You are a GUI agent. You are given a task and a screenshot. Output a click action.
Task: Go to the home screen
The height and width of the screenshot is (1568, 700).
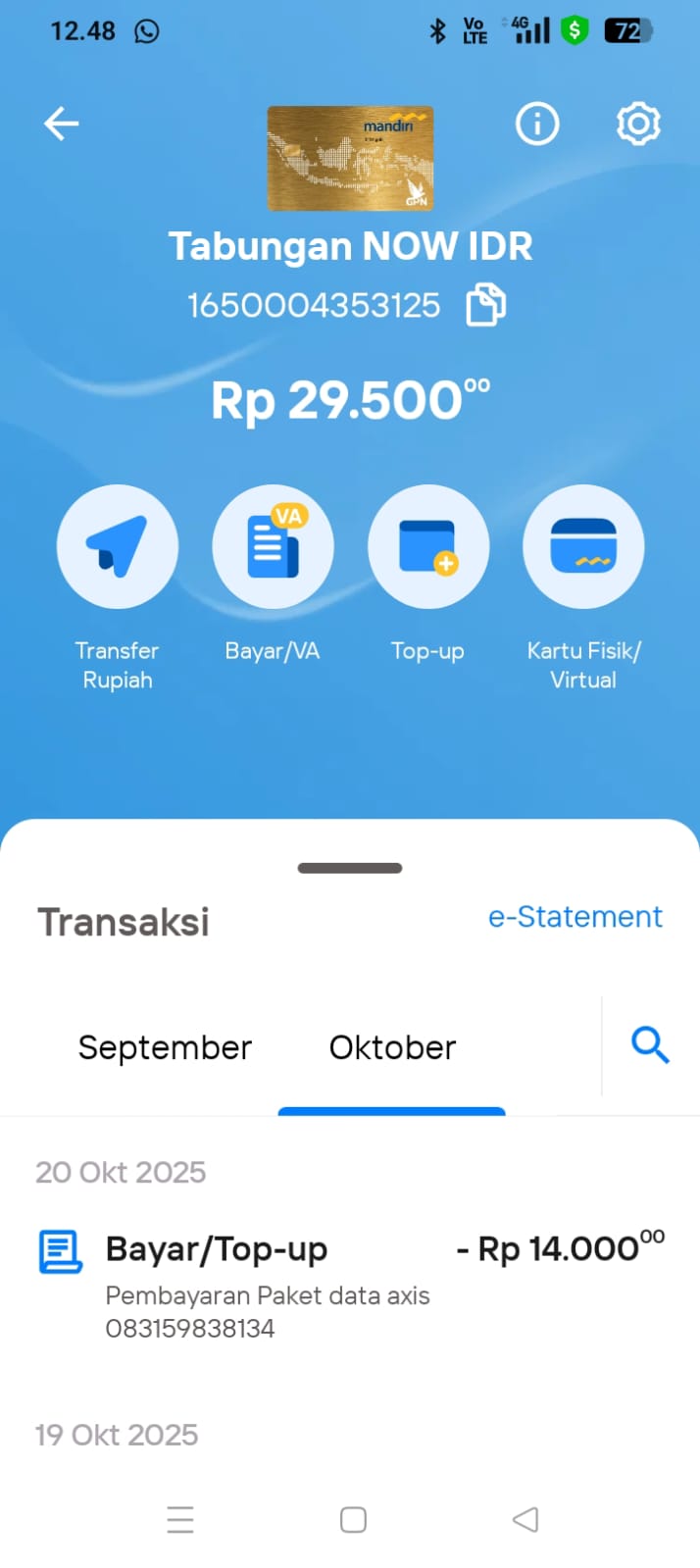pyautogui.click(x=353, y=1519)
